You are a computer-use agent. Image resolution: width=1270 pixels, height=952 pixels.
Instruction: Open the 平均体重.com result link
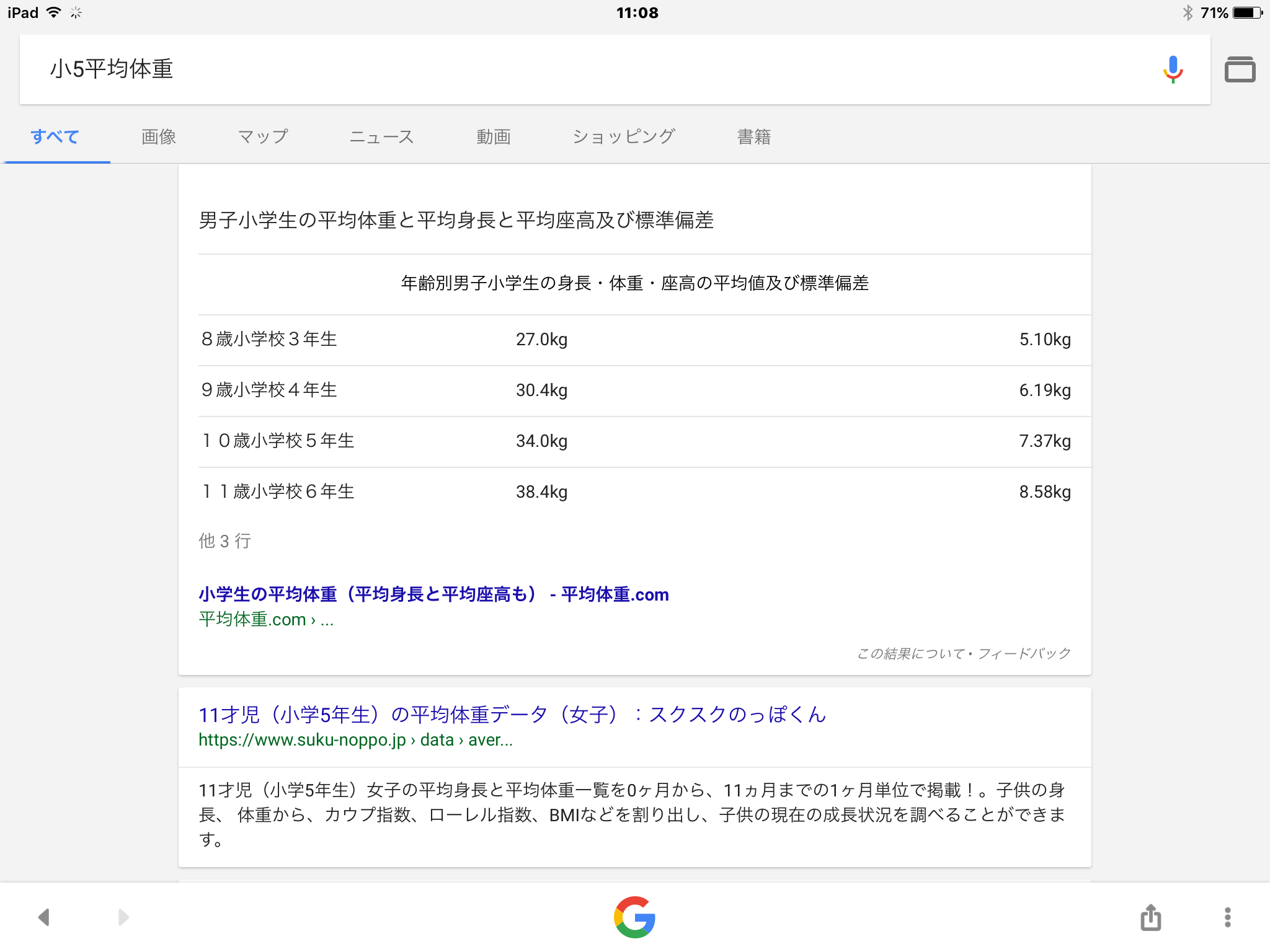[x=433, y=594]
